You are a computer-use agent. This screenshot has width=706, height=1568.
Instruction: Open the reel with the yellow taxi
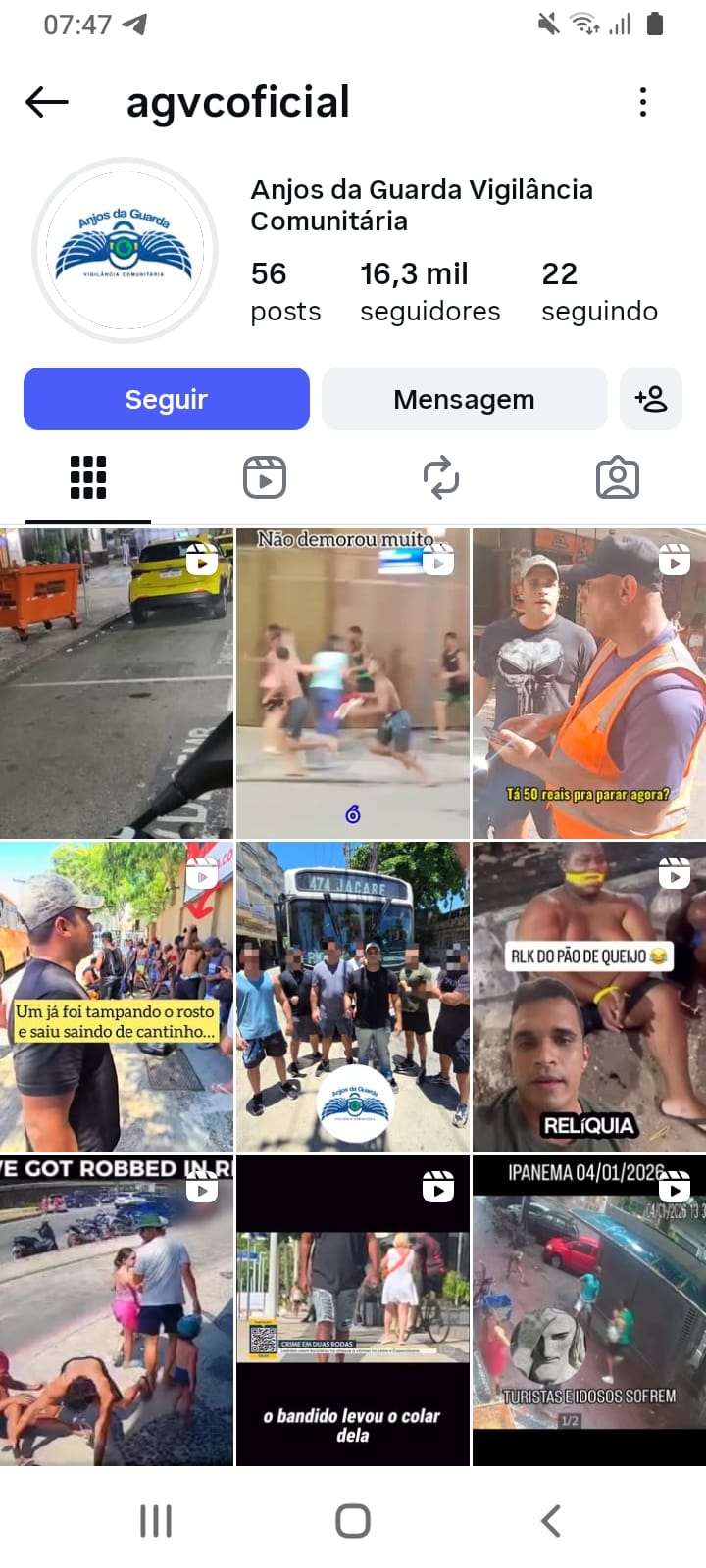tap(117, 683)
